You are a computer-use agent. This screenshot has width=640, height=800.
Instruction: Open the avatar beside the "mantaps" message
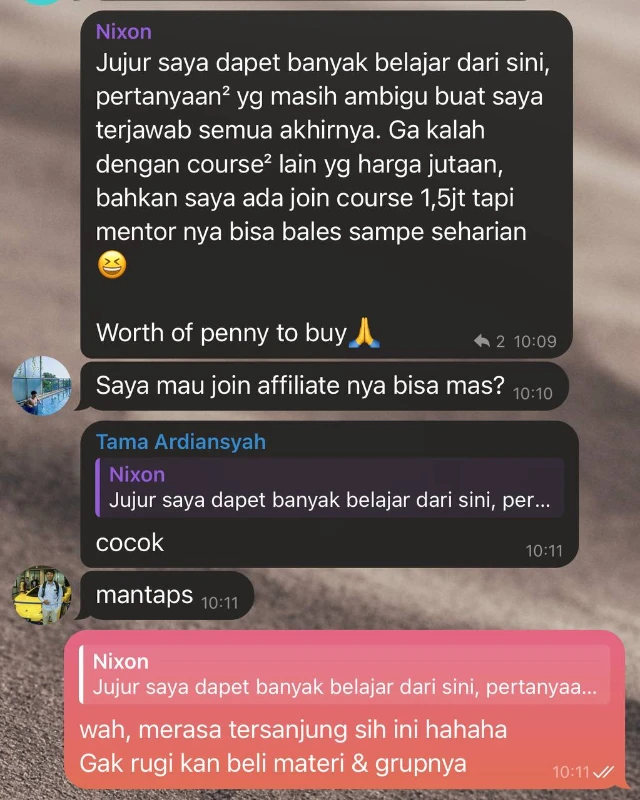42,595
